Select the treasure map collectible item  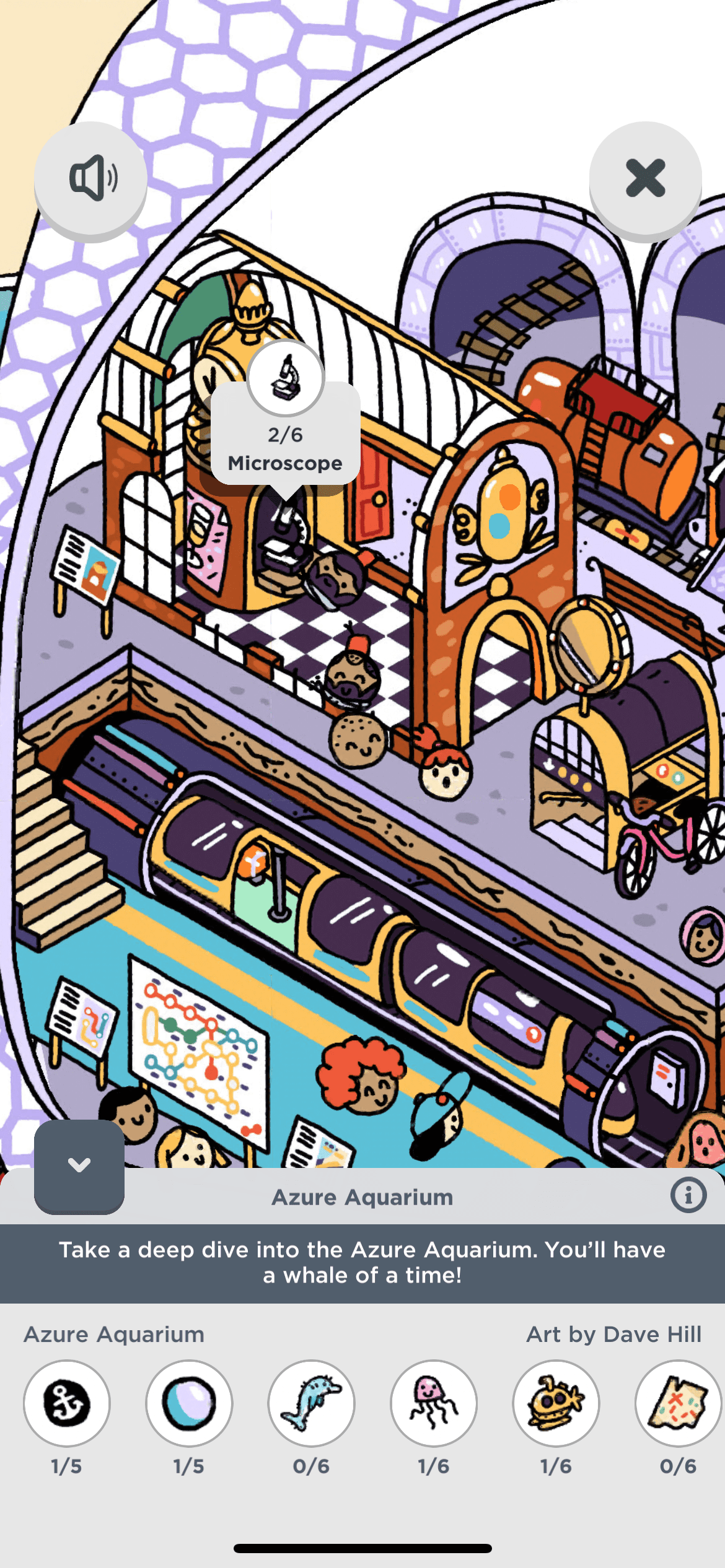678,1403
